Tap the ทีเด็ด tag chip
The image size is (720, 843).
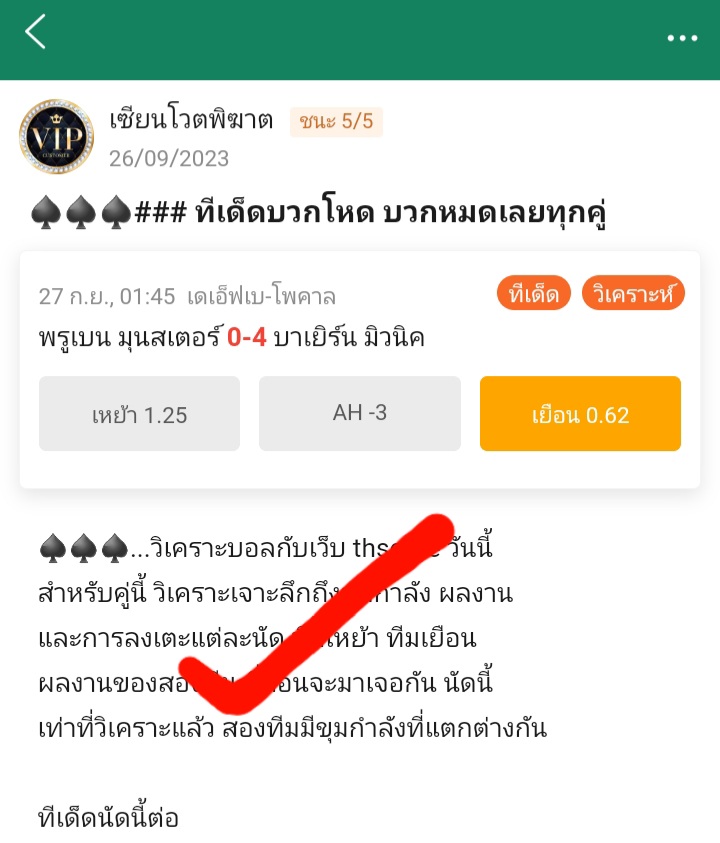coord(533,294)
